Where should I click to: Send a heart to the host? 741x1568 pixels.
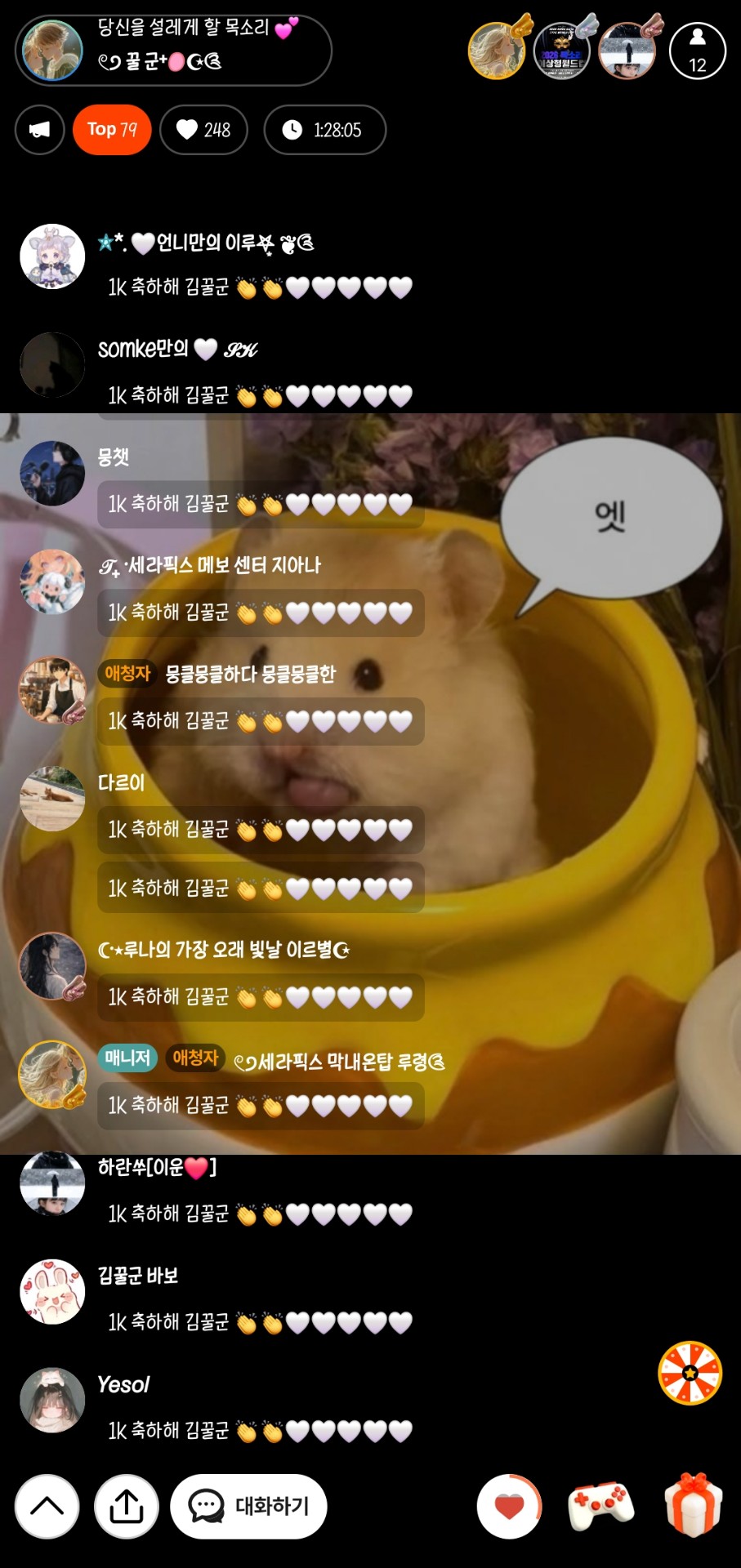[x=509, y=1506]
